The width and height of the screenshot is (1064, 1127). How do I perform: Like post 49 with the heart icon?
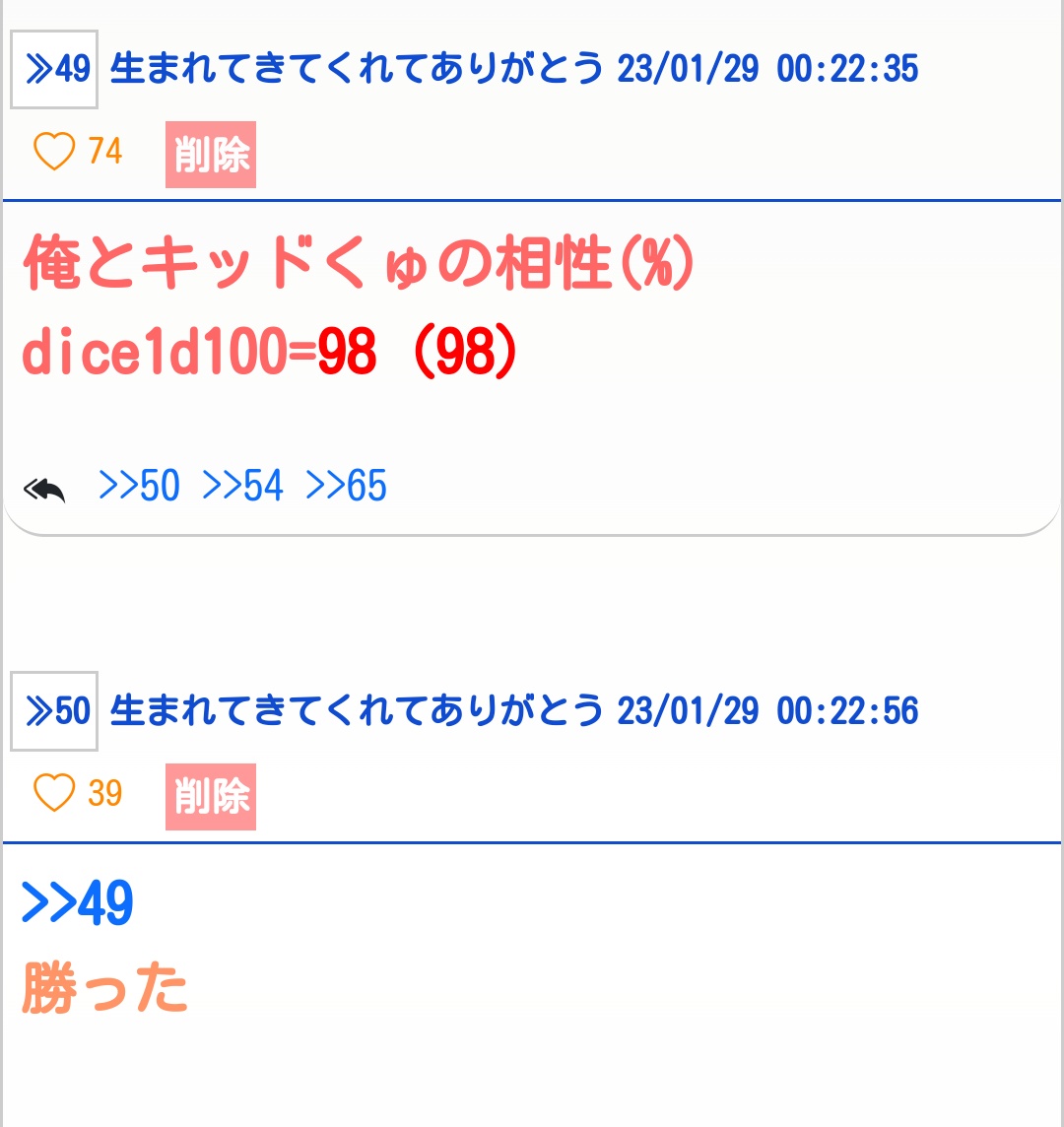tap(54, 152)
